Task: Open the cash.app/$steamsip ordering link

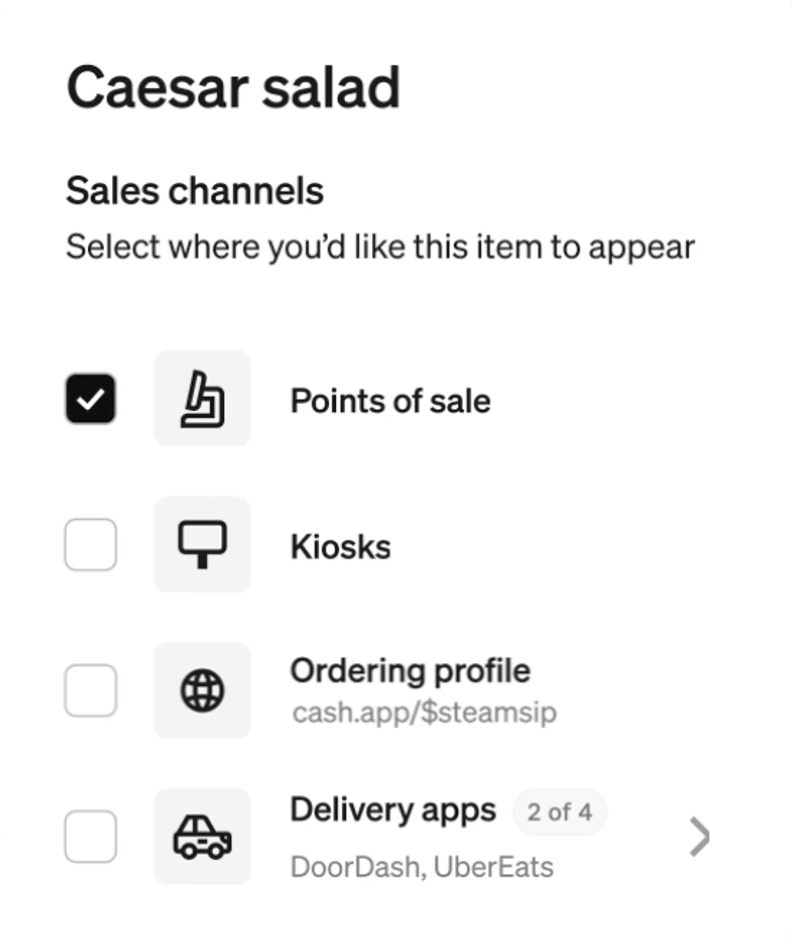Action: point(424,714)
